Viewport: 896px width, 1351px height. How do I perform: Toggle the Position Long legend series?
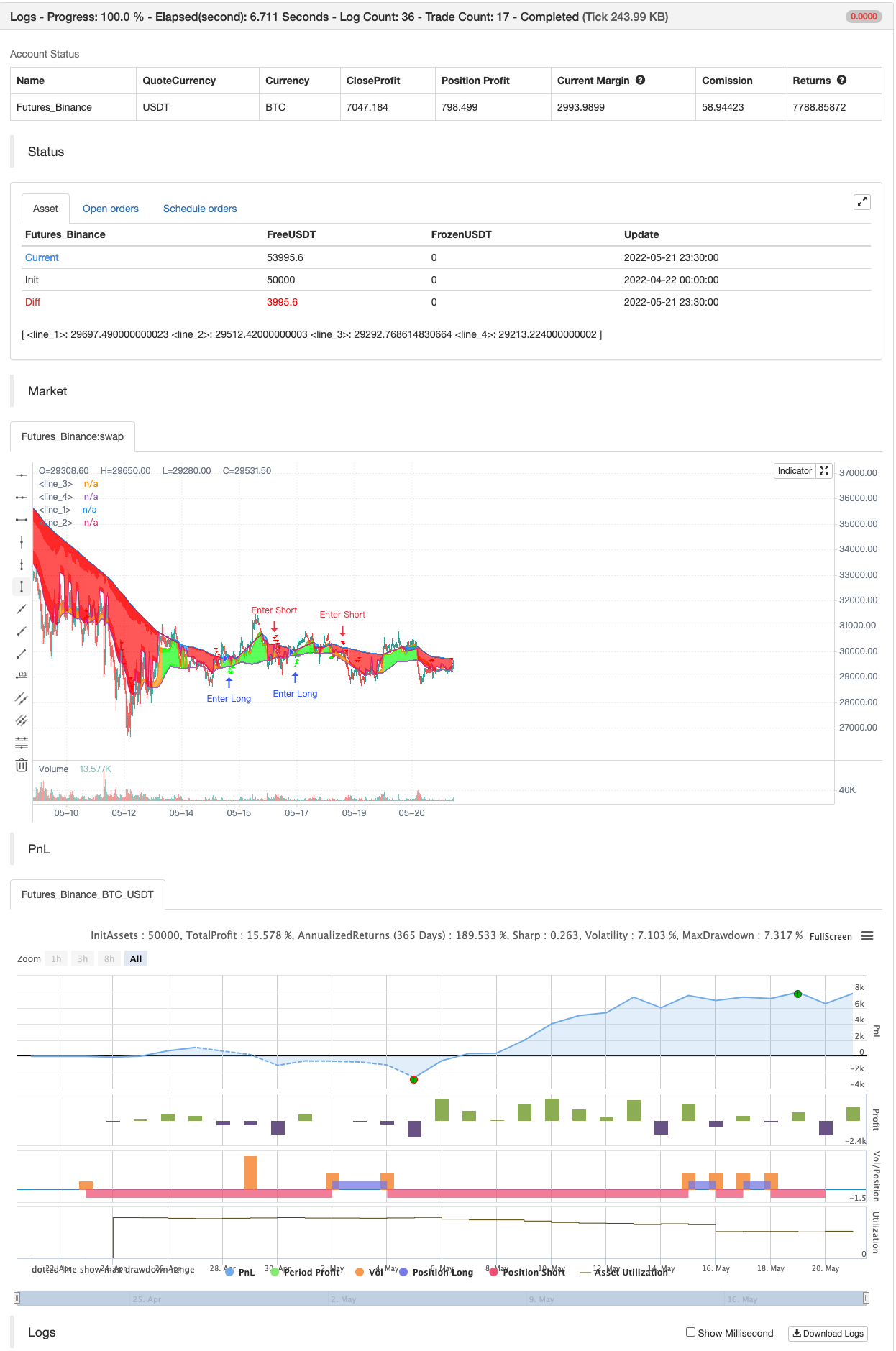tap(436, 1272)
